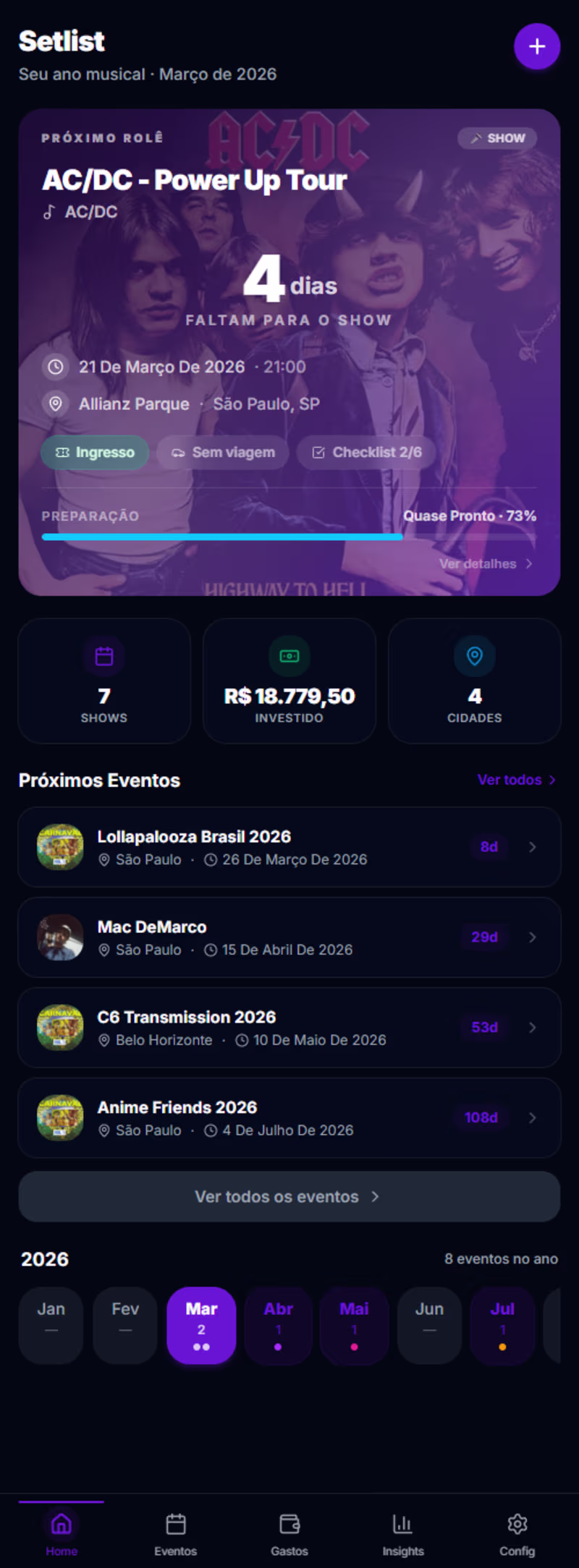Open Ver todos next to Próximos Eventos

(x=516, y=780)
